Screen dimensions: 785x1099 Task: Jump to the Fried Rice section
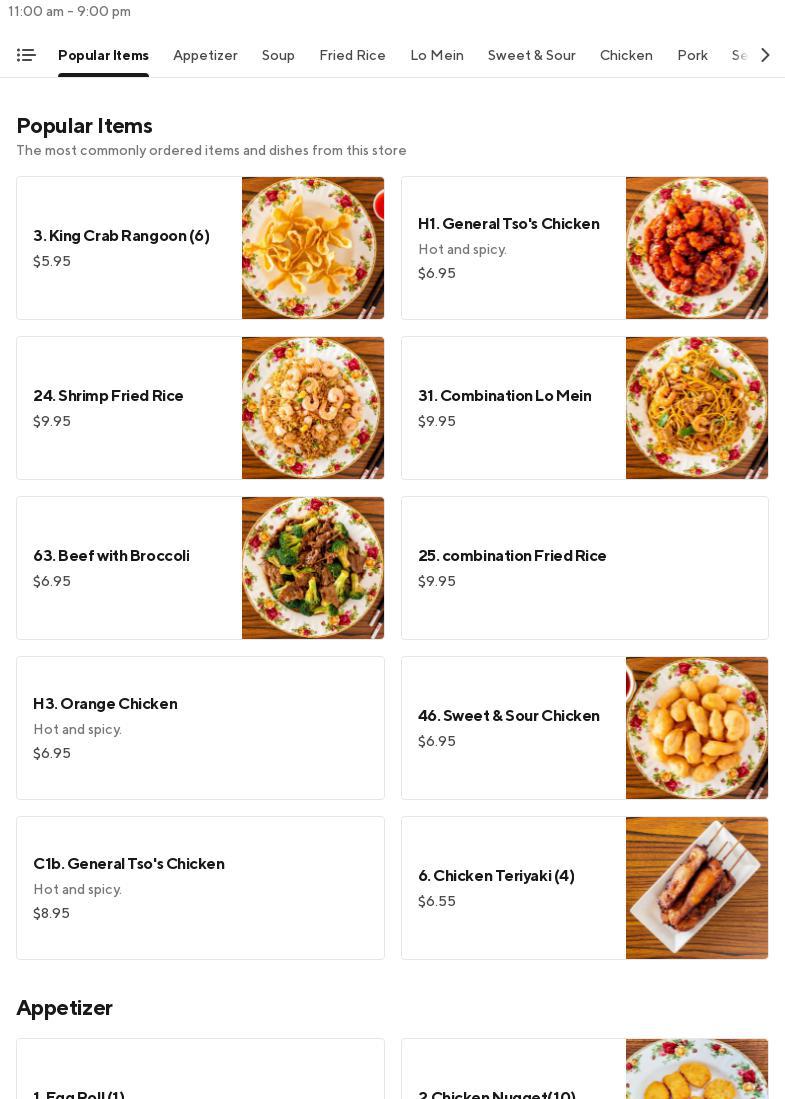[352, 55]
